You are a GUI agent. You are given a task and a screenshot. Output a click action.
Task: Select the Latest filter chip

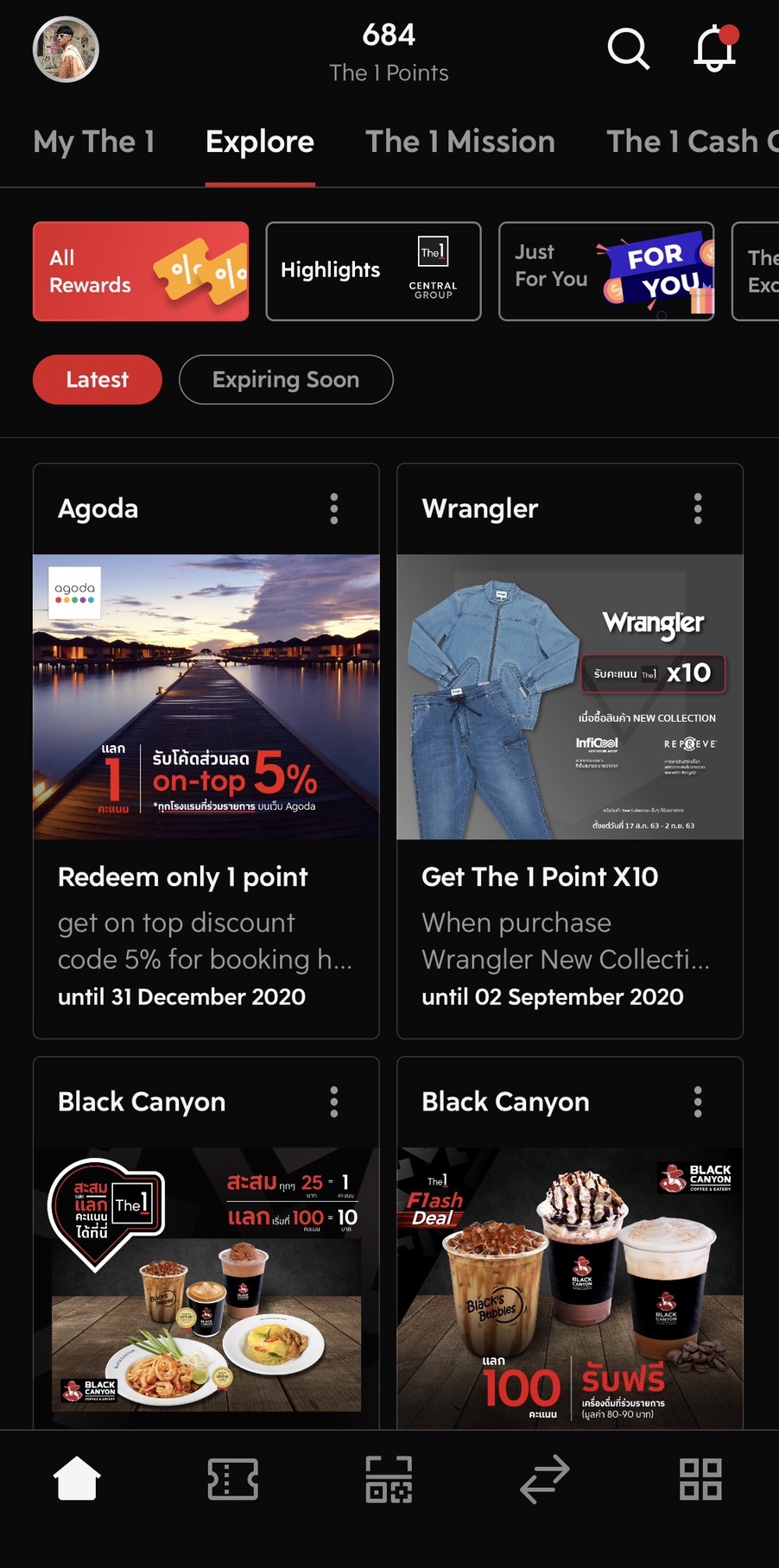(98, 379)
